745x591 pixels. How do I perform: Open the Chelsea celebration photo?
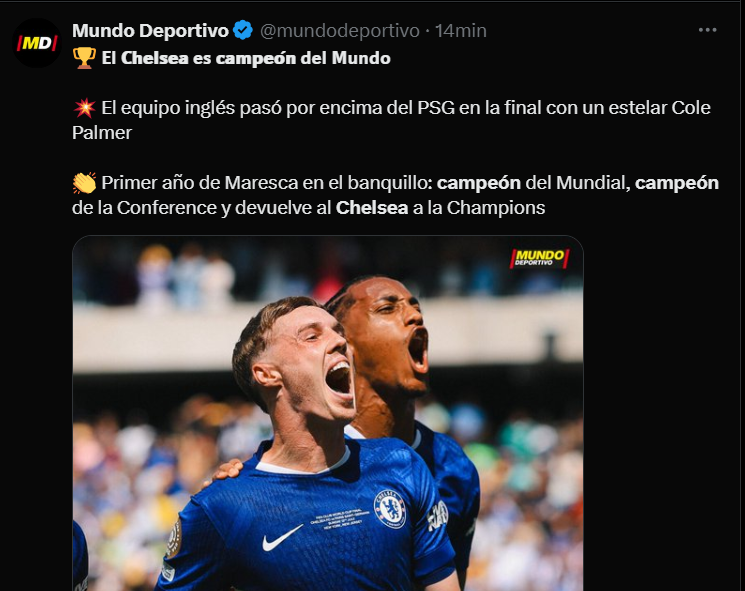tap(327, 420)
